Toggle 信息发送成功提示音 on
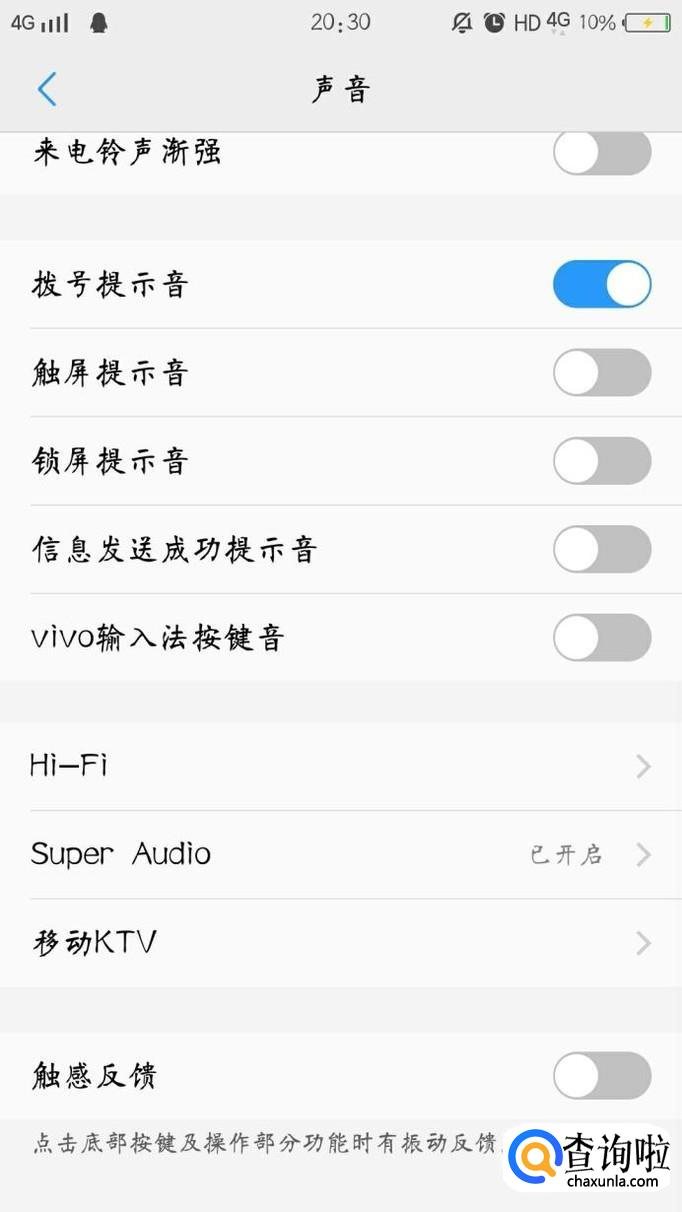Screen dimensions: 682x1212 [602, 549]
